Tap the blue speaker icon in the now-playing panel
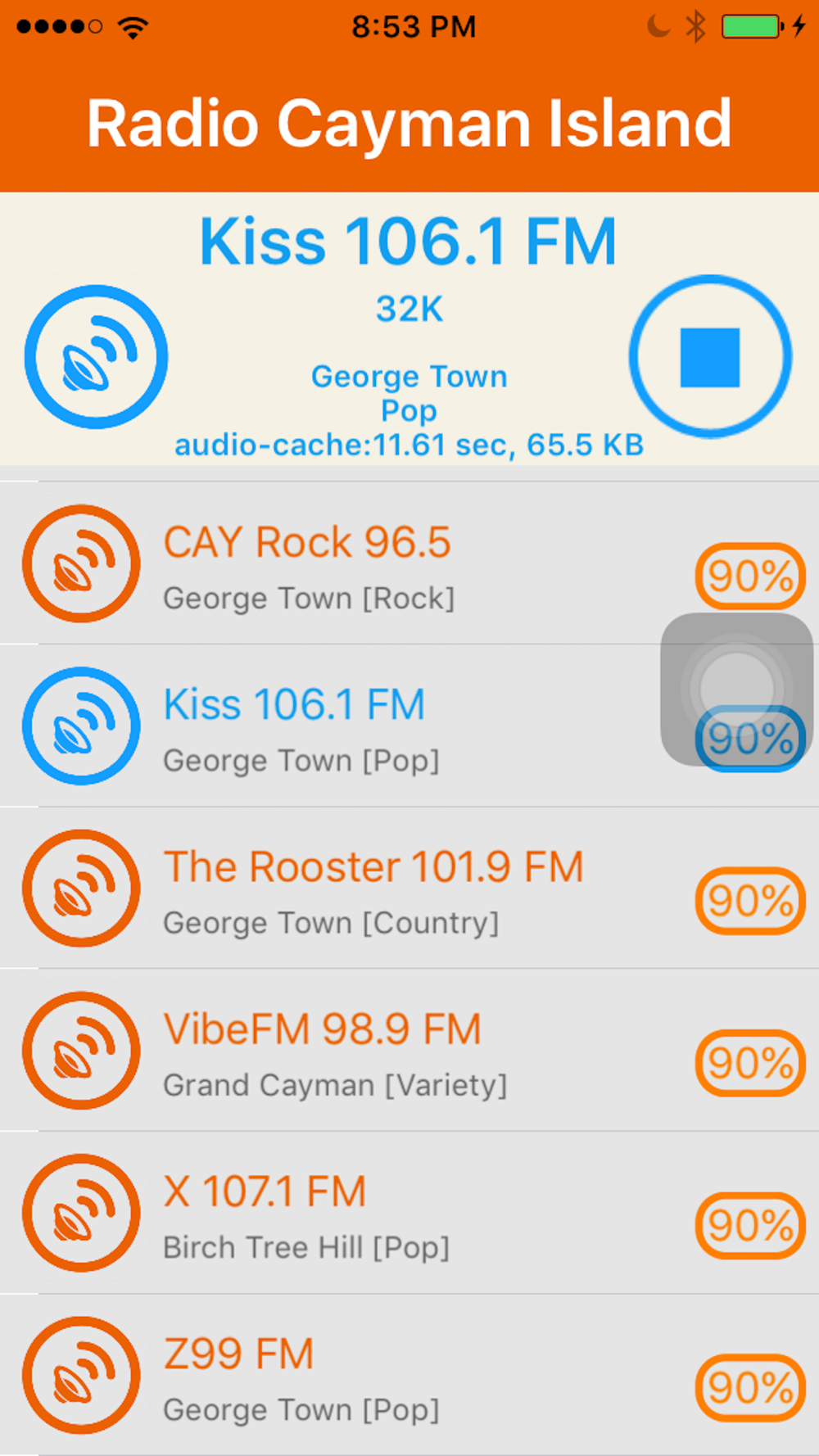The image size is (819, 1456). pos(97,356)
